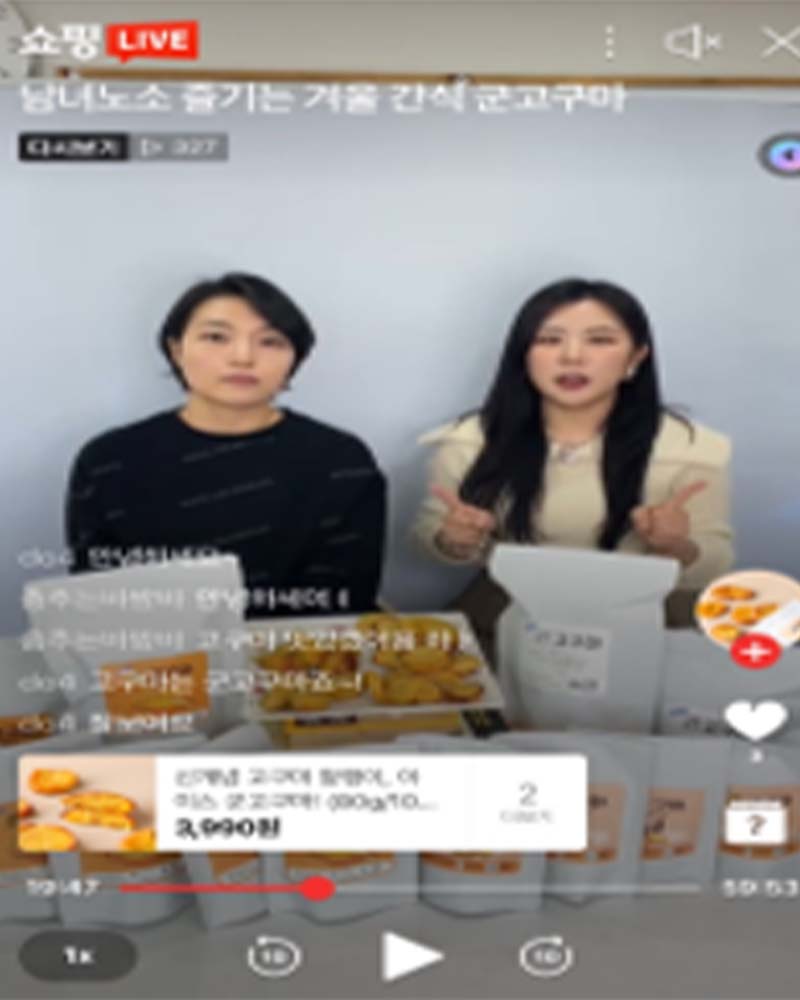
Task: Skip forward 10 seconds
Action: (546, 956)
